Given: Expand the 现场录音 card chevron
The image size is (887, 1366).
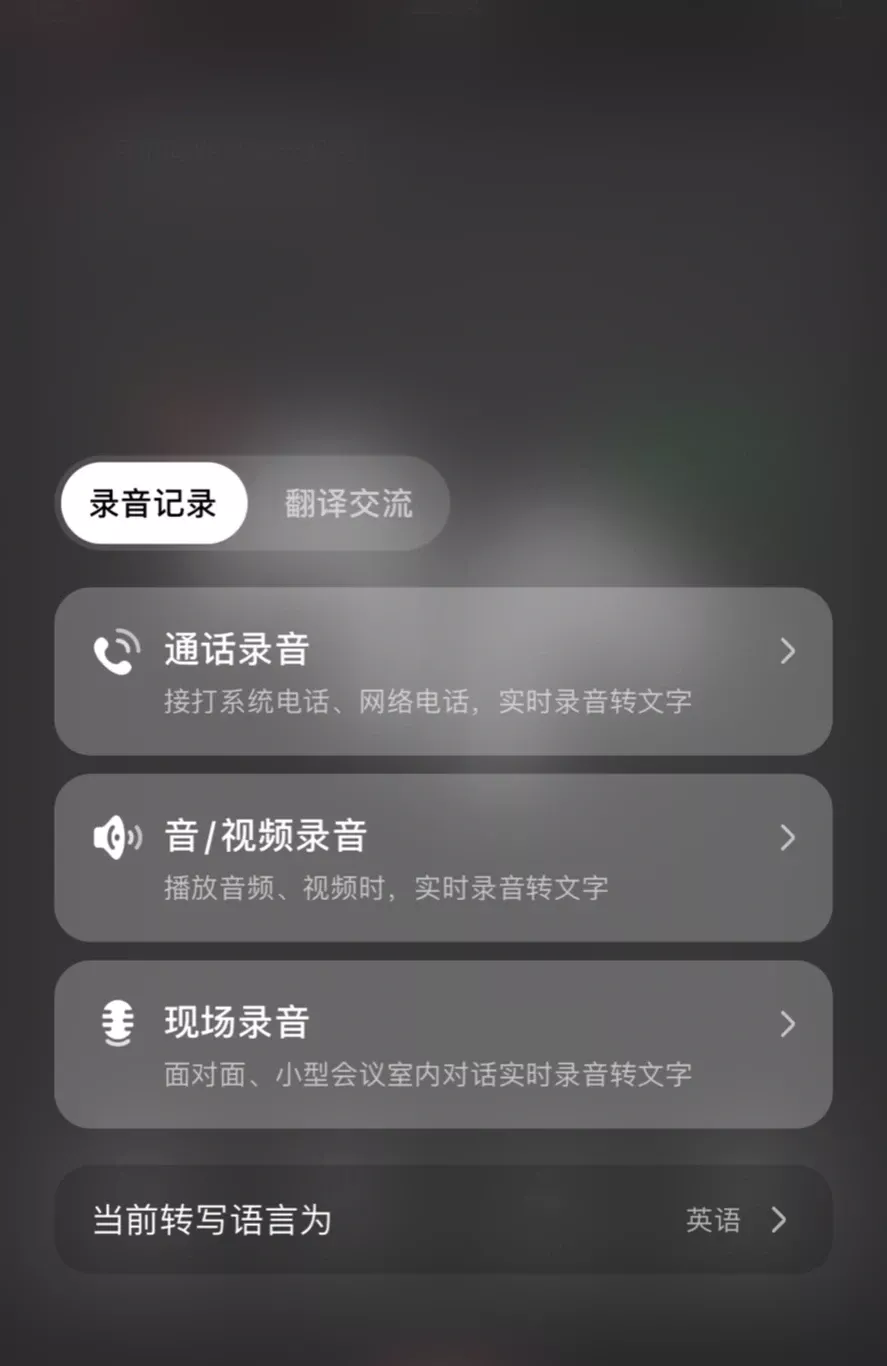Looking at the screenshot, I should (788, 1022).
